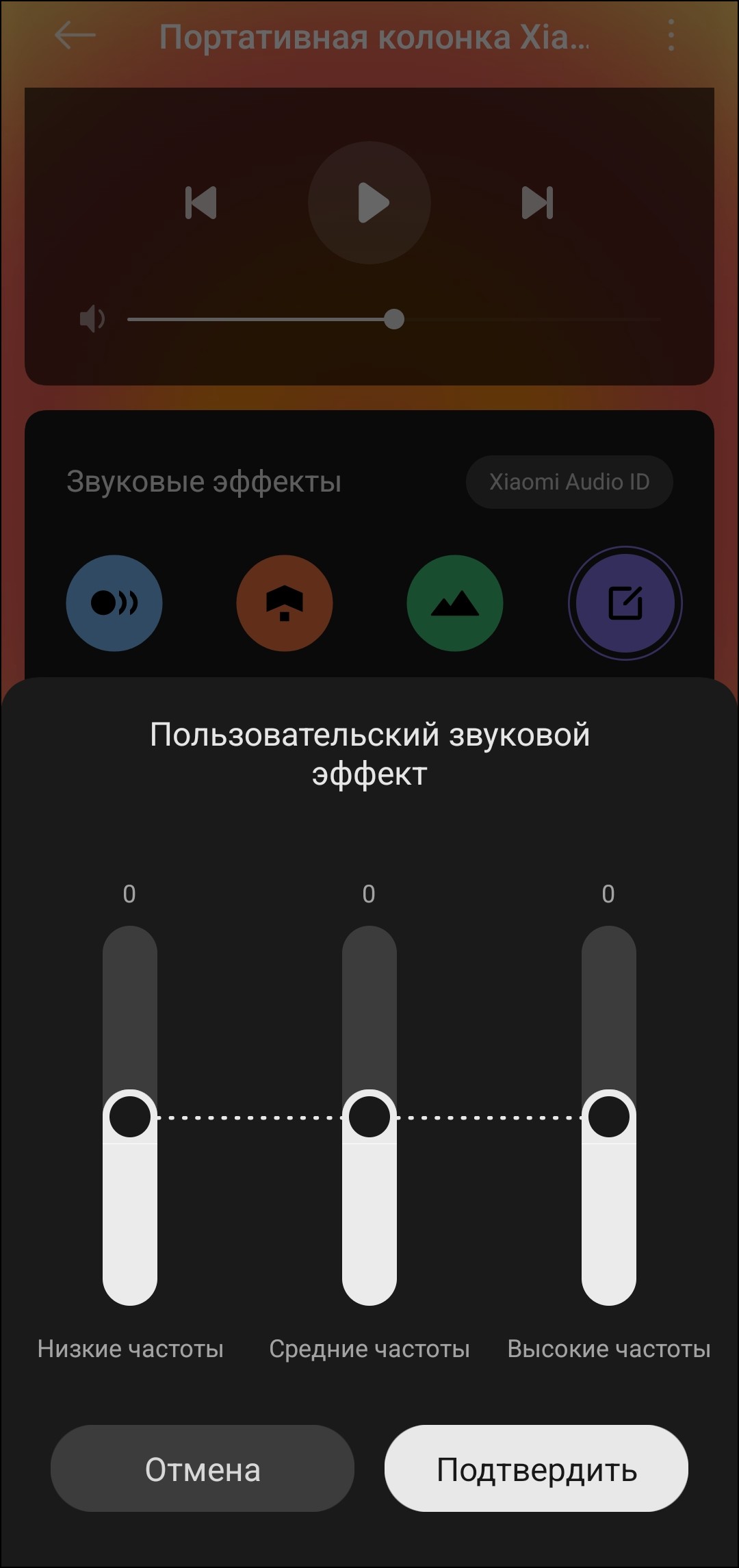Tap Отмена to cancel the custom effect
Viewport: 739px width, 1568px height.
203,1469
